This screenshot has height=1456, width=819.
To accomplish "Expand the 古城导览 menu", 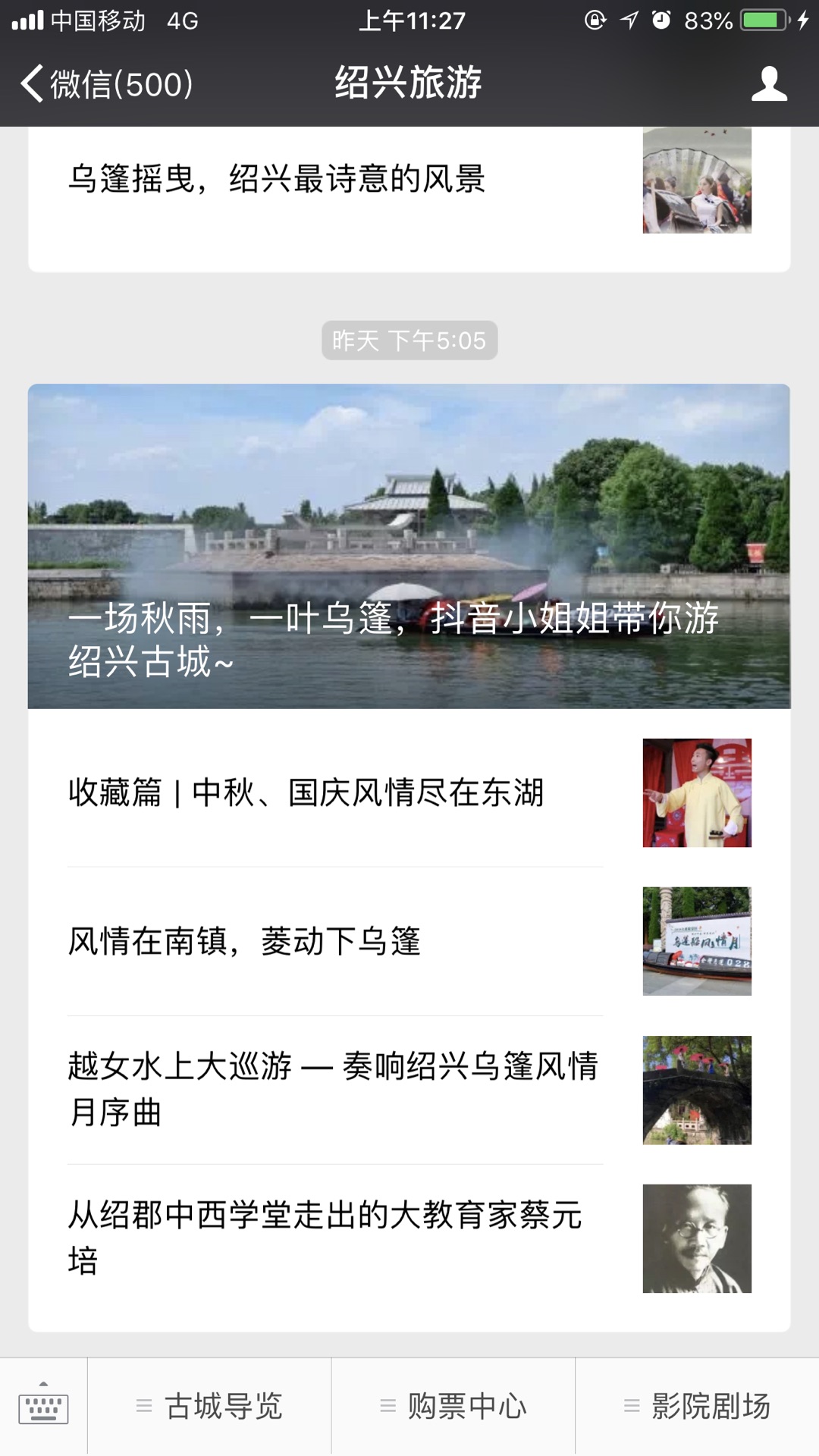I will [209, 1407].
